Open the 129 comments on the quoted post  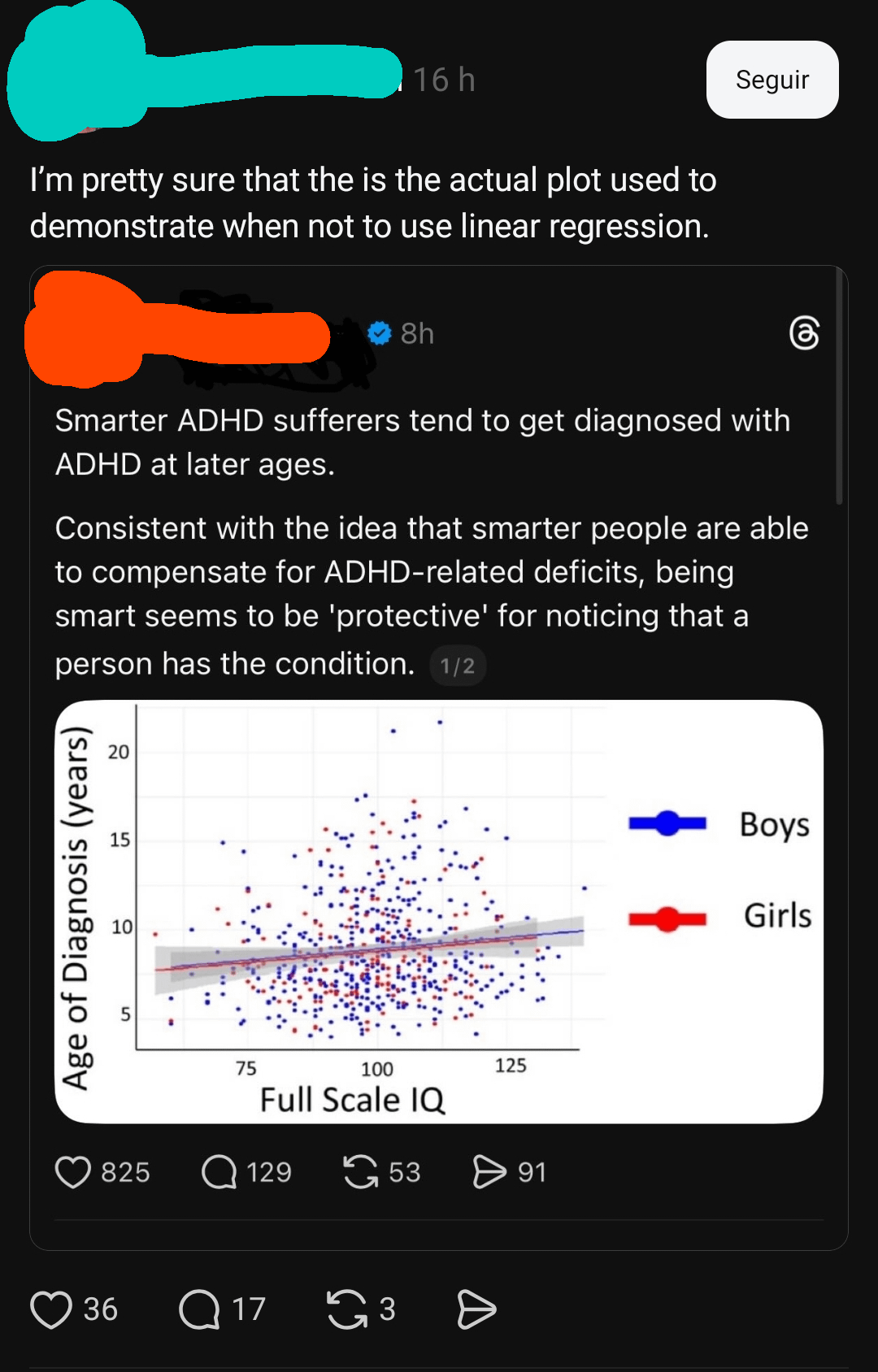219,1172
